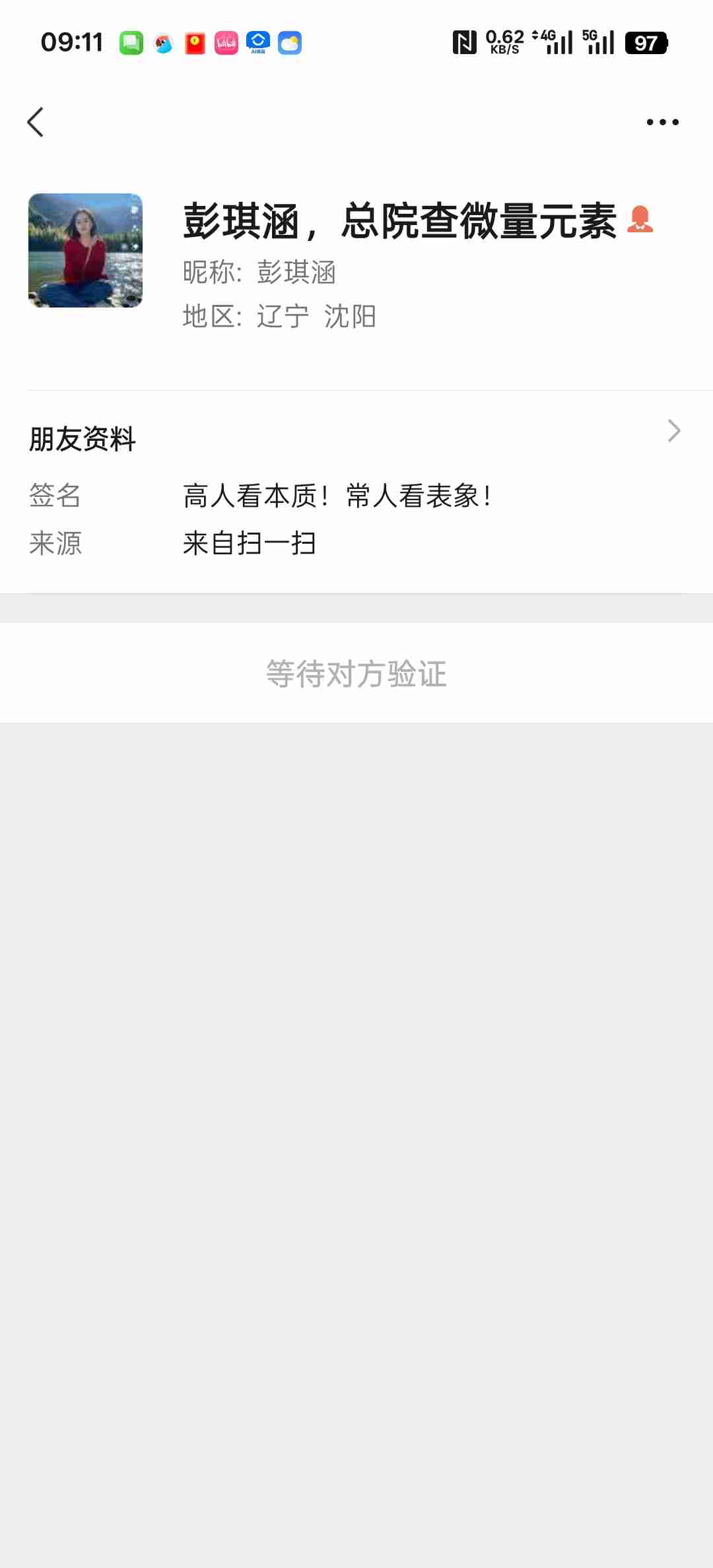The width and height of the screenshot is (713, 1568).
Task: Open the three-dot overflow menu
Action: (662, 122)
